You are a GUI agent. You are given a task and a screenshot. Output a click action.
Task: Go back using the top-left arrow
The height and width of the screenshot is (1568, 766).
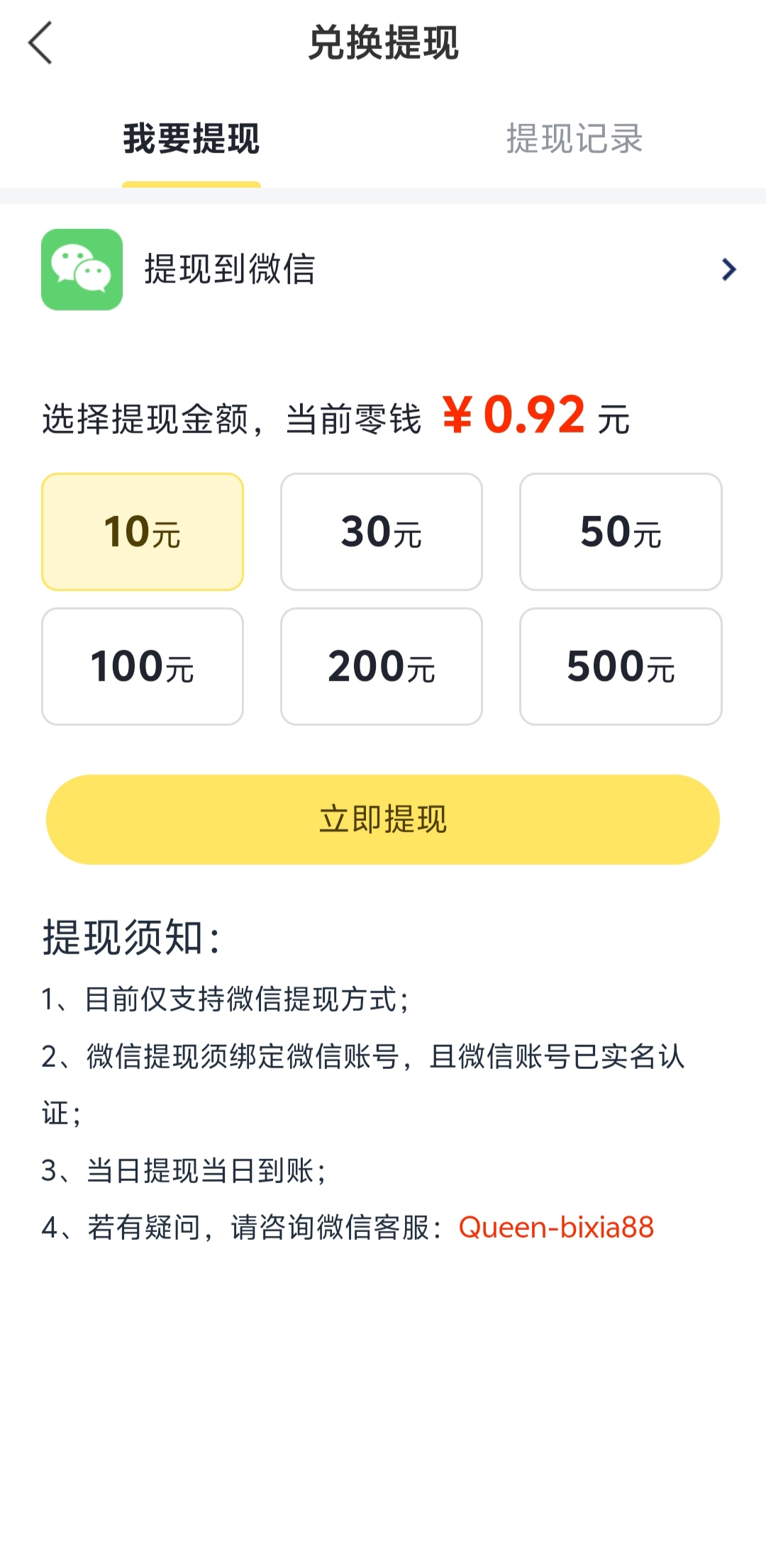coord(40,43)
